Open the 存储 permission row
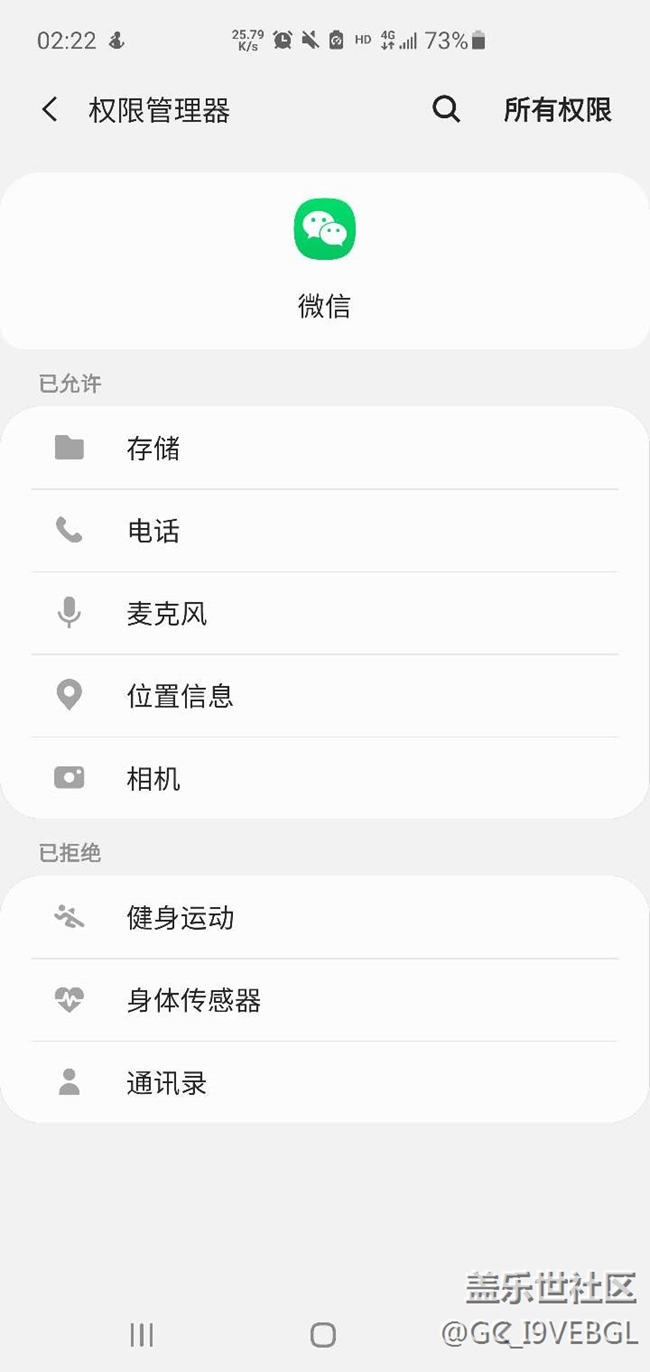650x1372 pixels. click(325, 448)
